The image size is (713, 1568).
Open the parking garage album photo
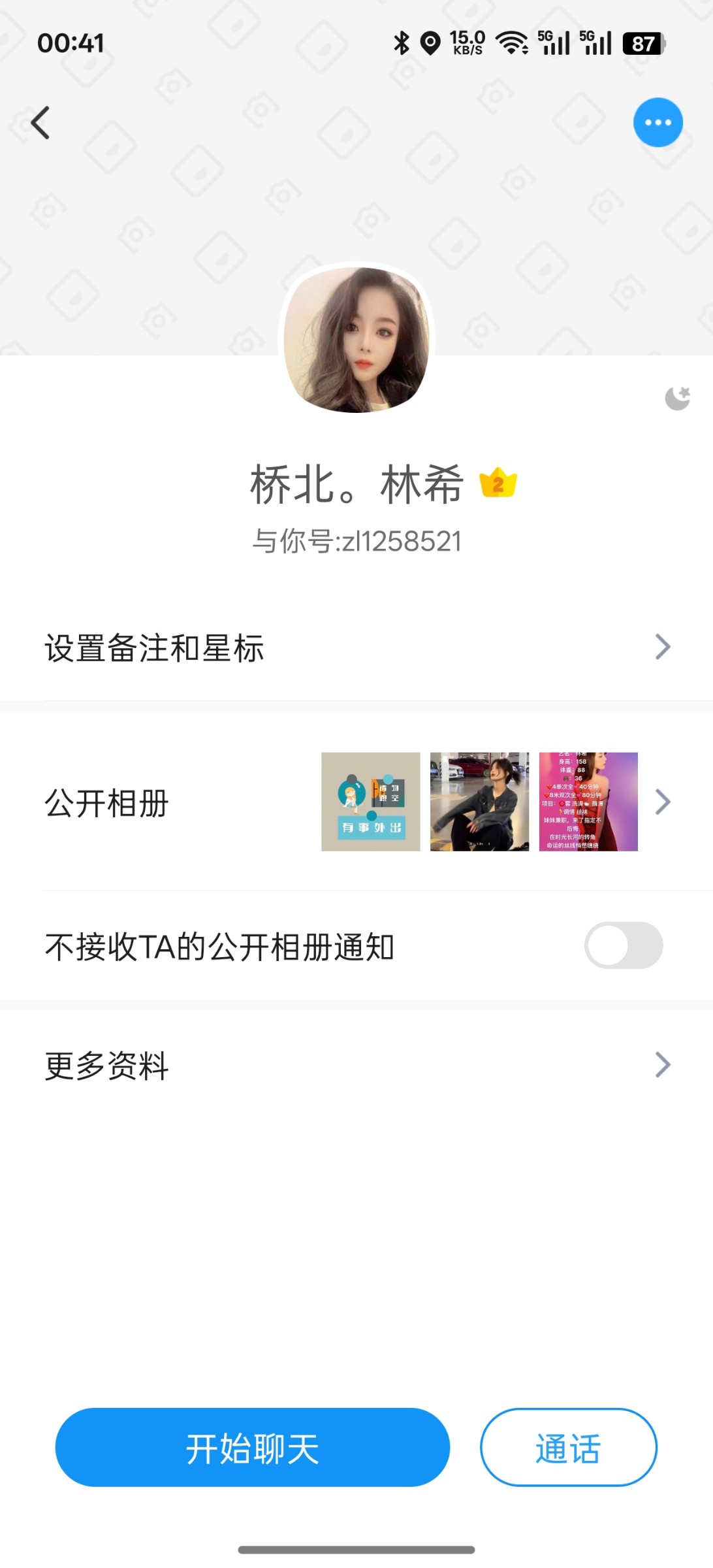coord(479,802)
